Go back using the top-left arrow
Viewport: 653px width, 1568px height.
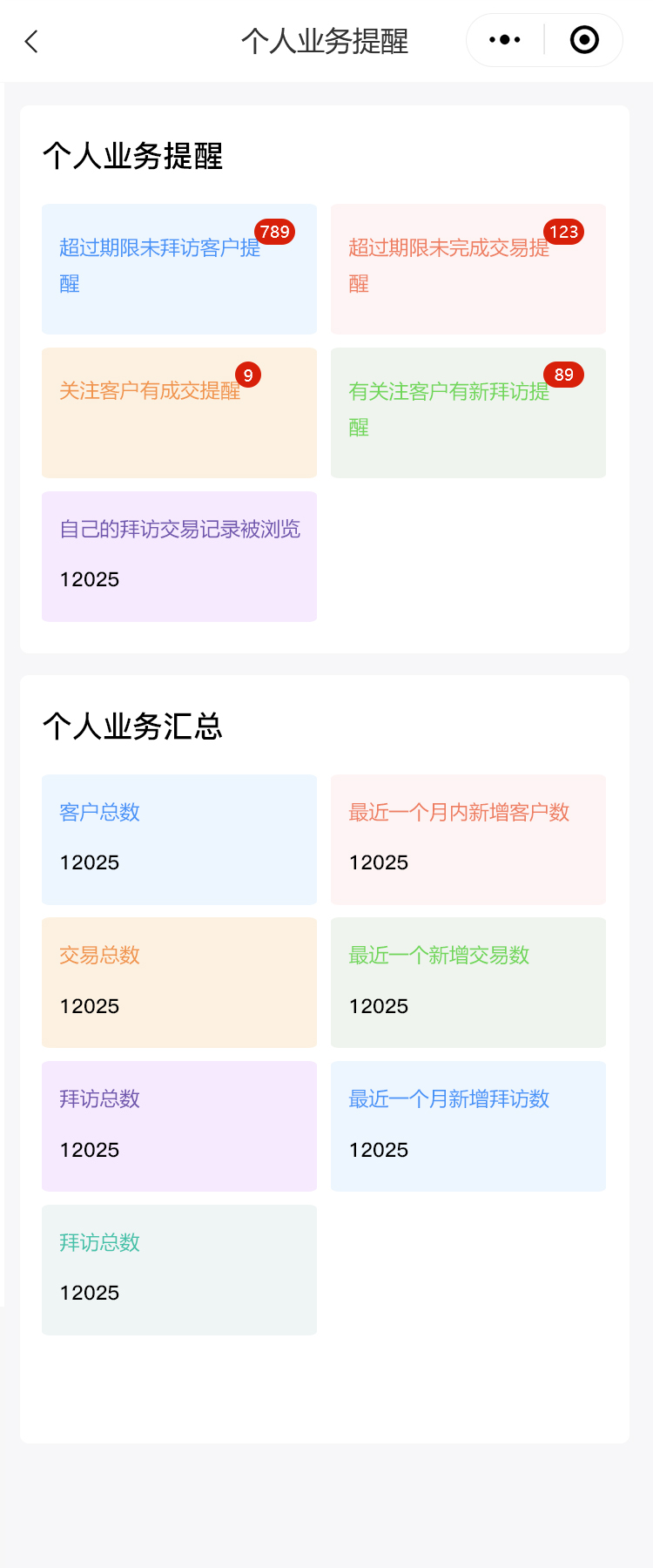[32, 42]
